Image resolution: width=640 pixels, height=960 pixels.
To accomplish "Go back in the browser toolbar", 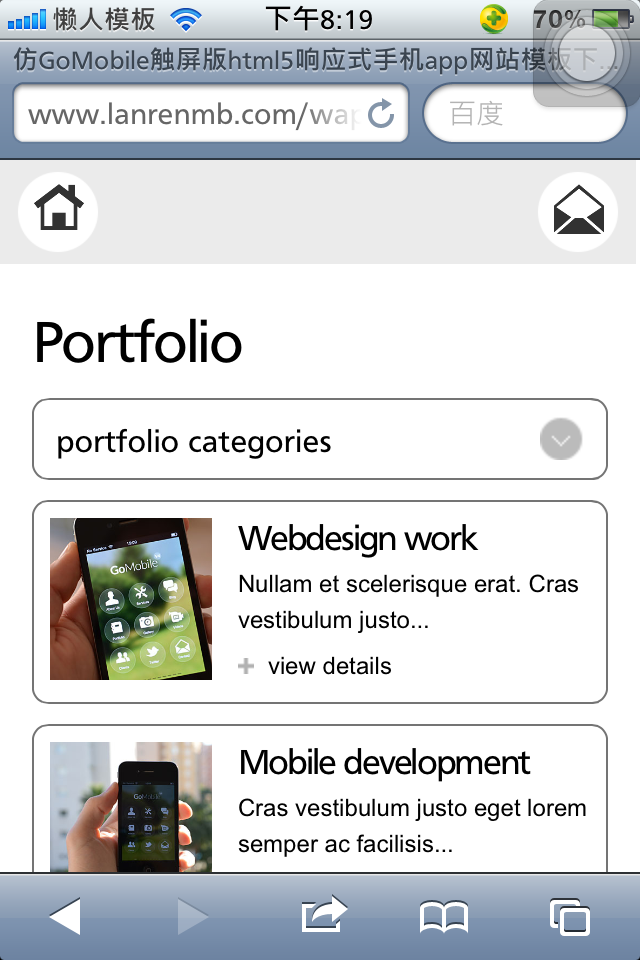I will tap(65, 916).
